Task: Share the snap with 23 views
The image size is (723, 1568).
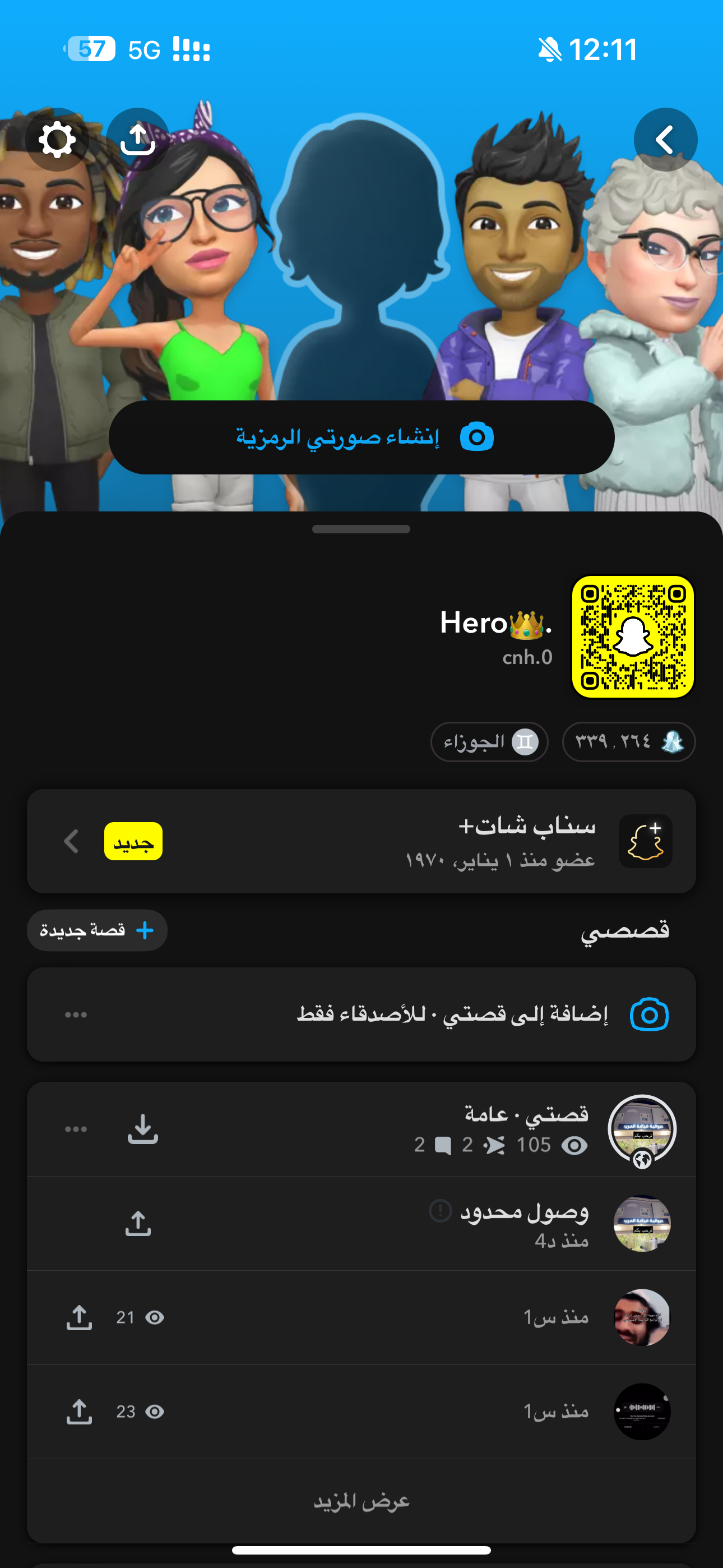Action: 79,1412
